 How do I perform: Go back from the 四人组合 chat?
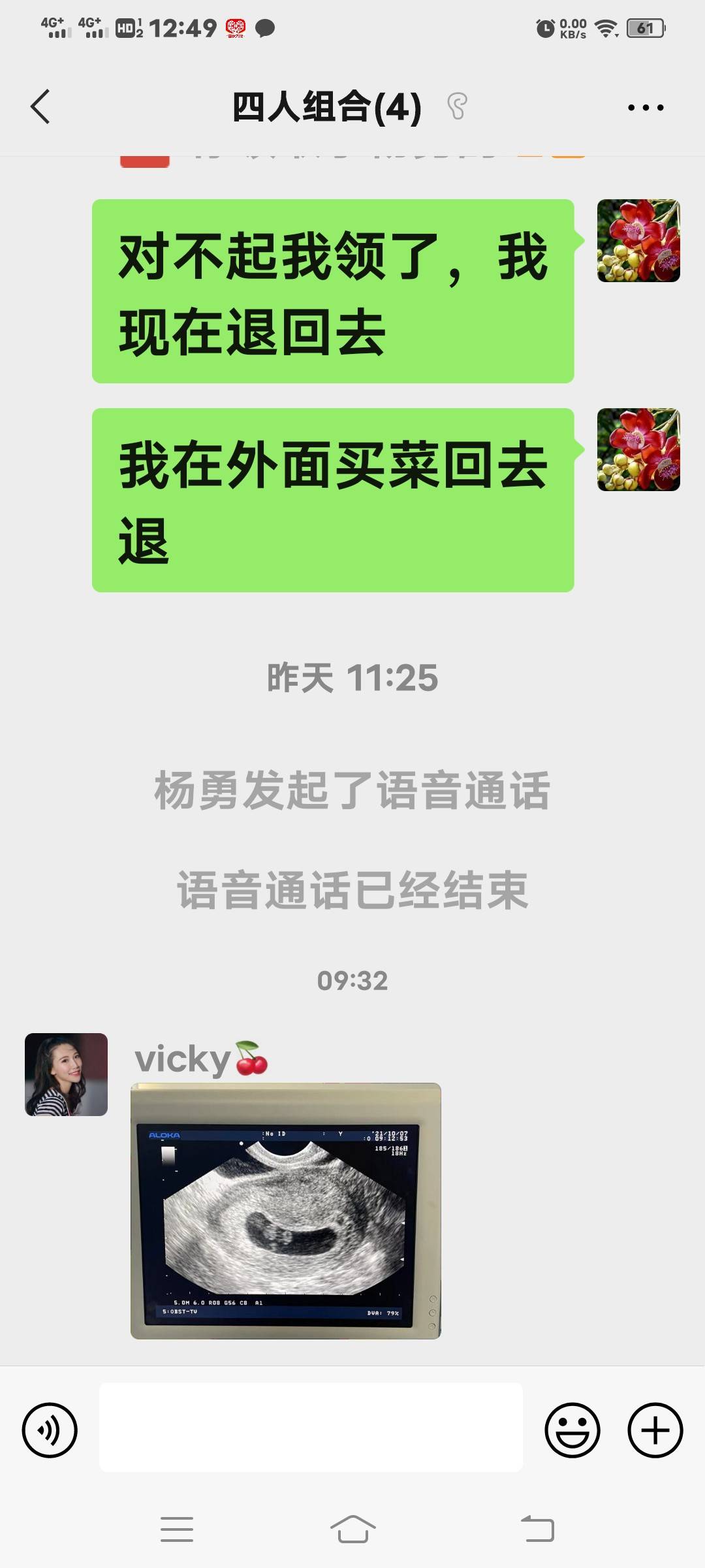pyautogui.click(x=40, y=107)
